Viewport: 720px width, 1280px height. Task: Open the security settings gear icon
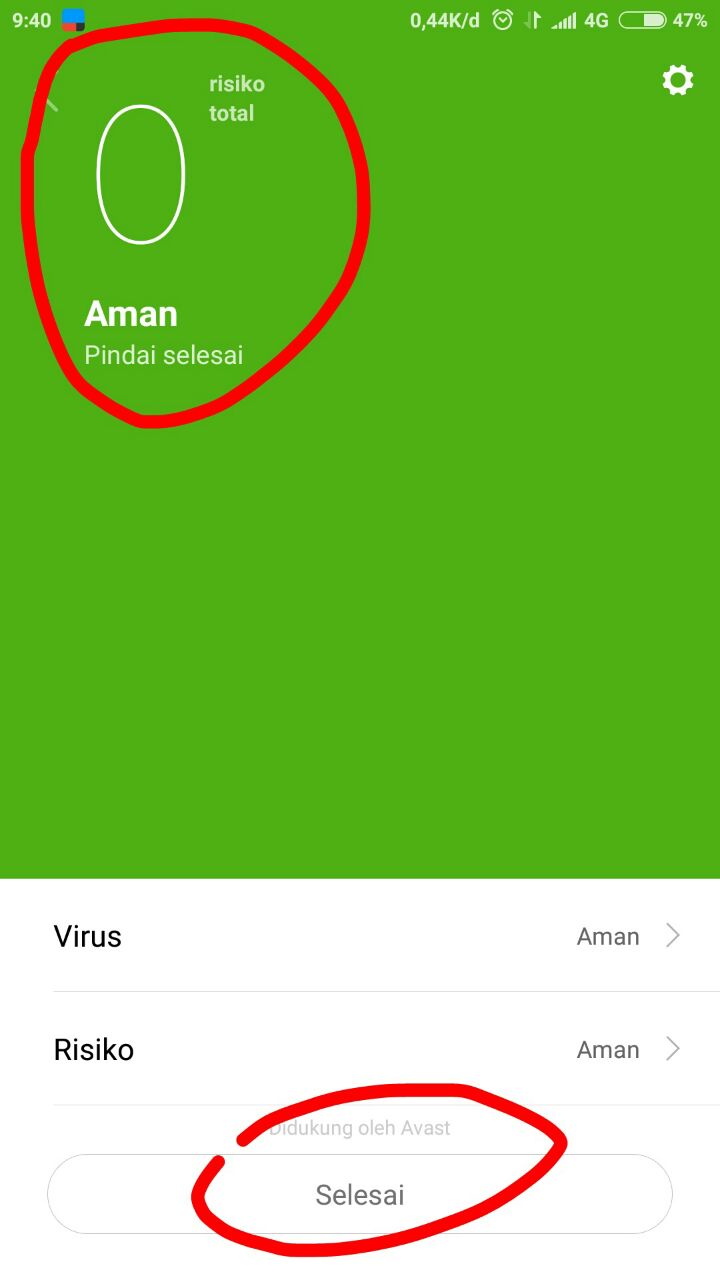(x=677, y=81)
